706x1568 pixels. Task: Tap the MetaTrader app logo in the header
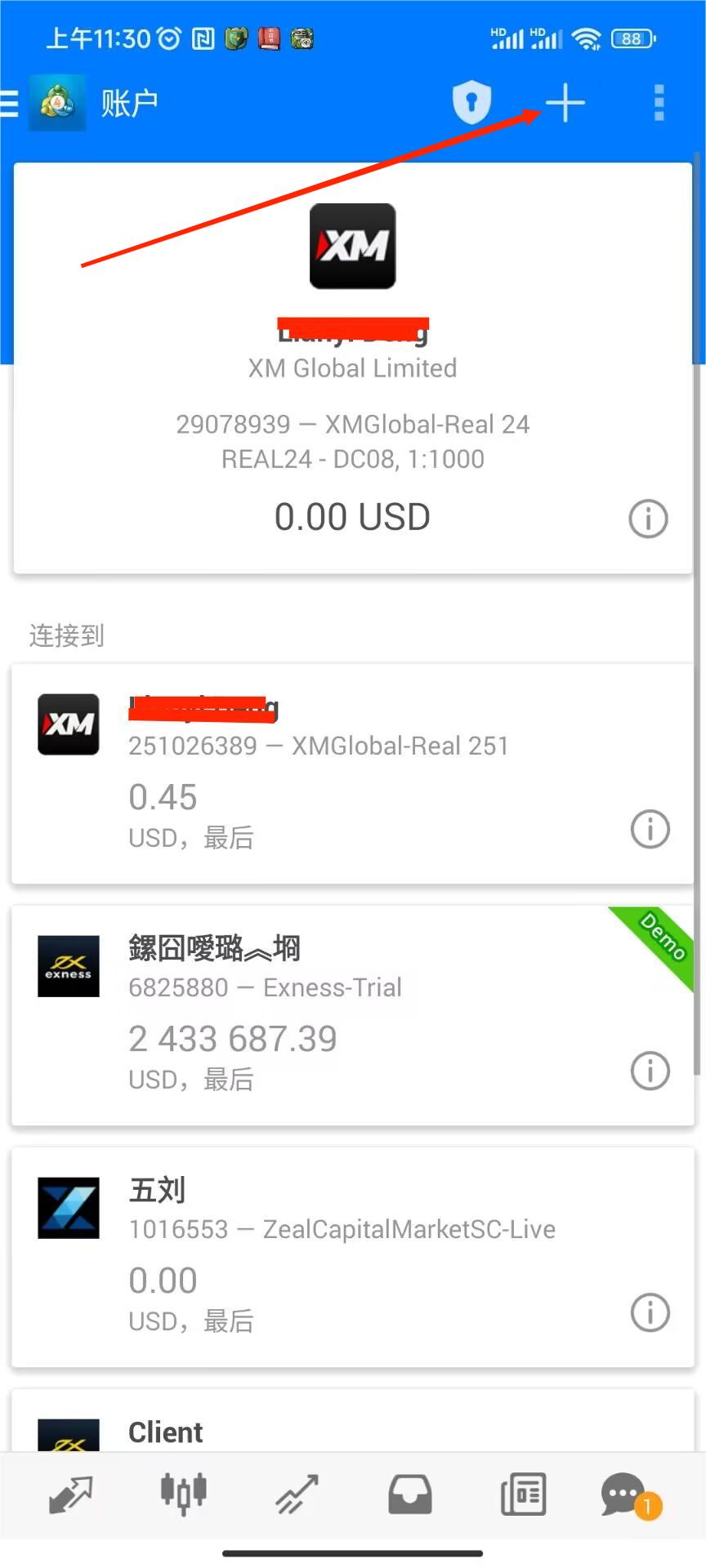point(56,103)
